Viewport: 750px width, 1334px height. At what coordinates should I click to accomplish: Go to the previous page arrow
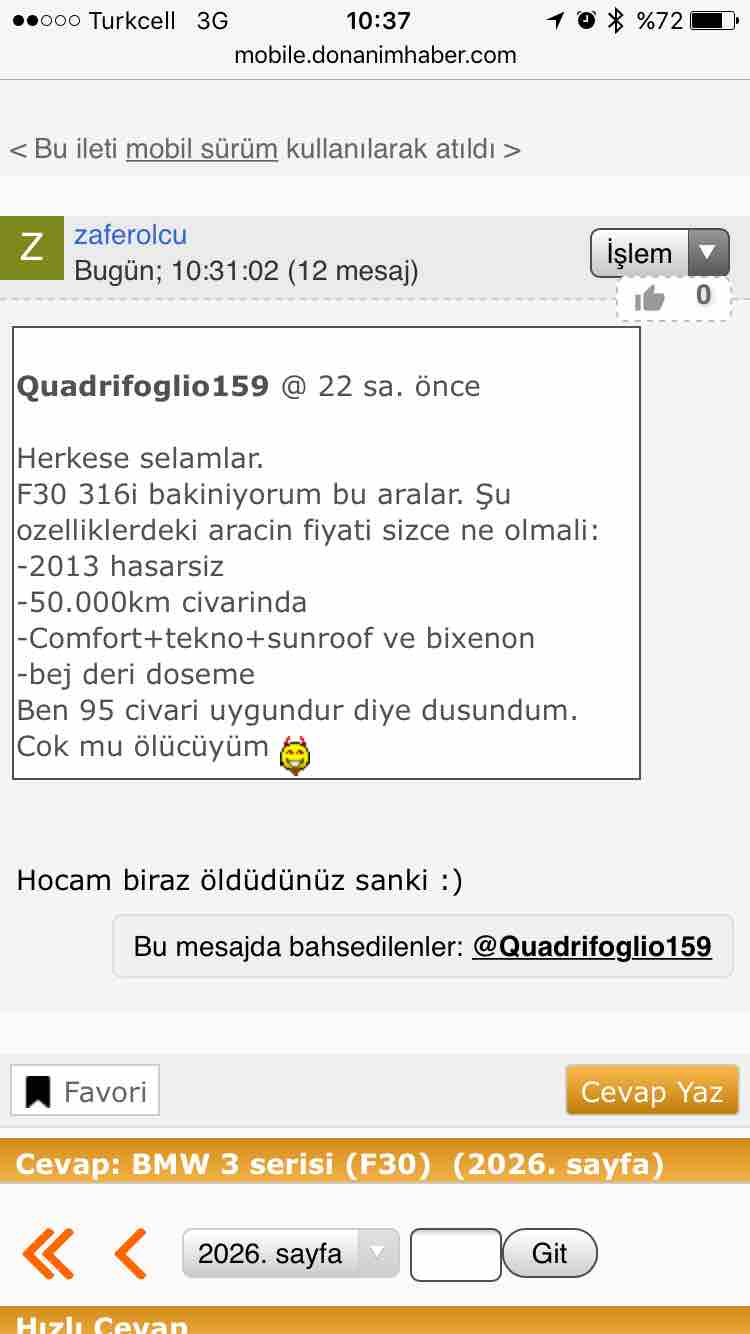(131, 1253)
